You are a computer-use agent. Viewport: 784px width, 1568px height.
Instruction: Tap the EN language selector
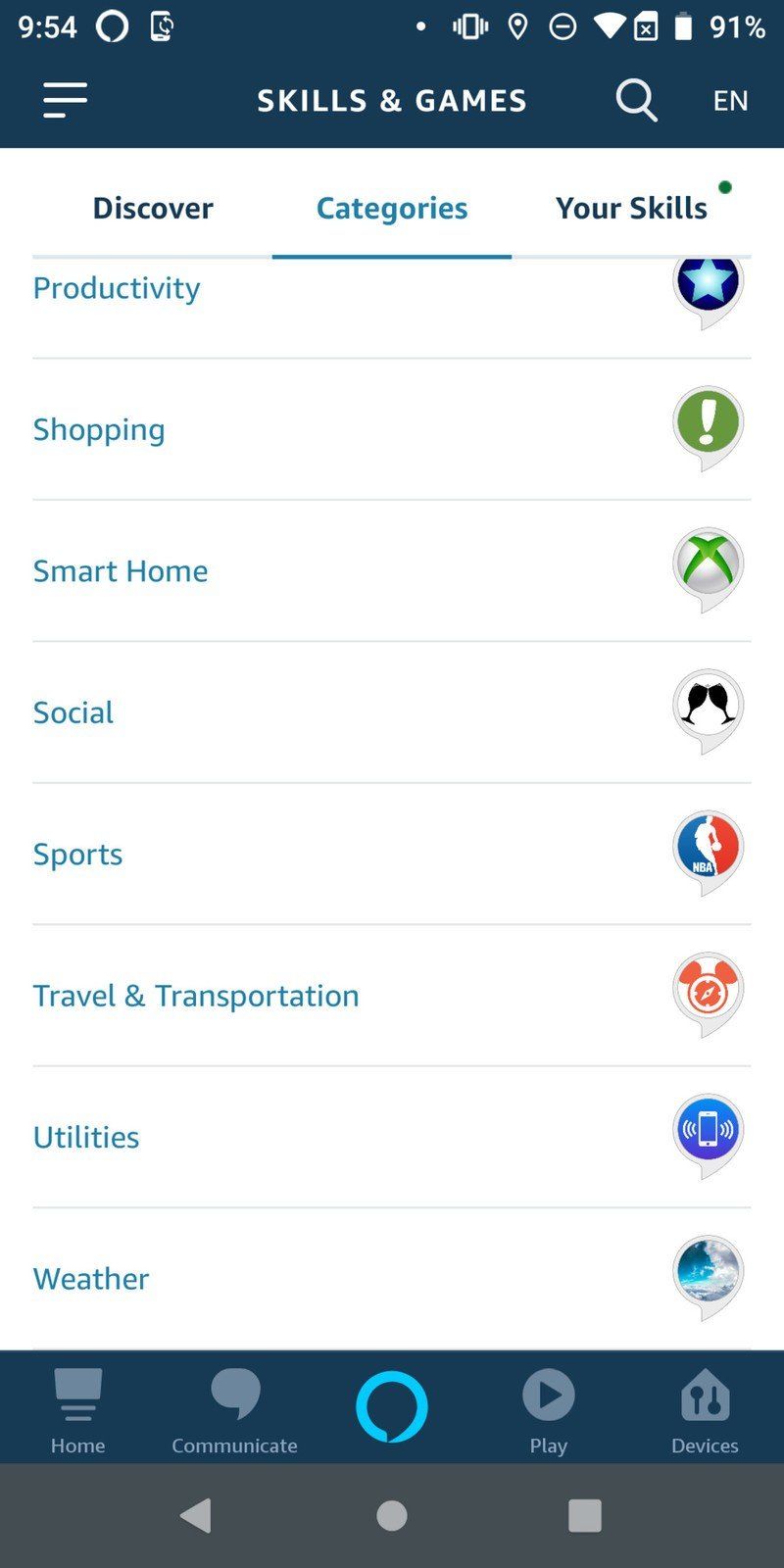(x=729, y=100)
